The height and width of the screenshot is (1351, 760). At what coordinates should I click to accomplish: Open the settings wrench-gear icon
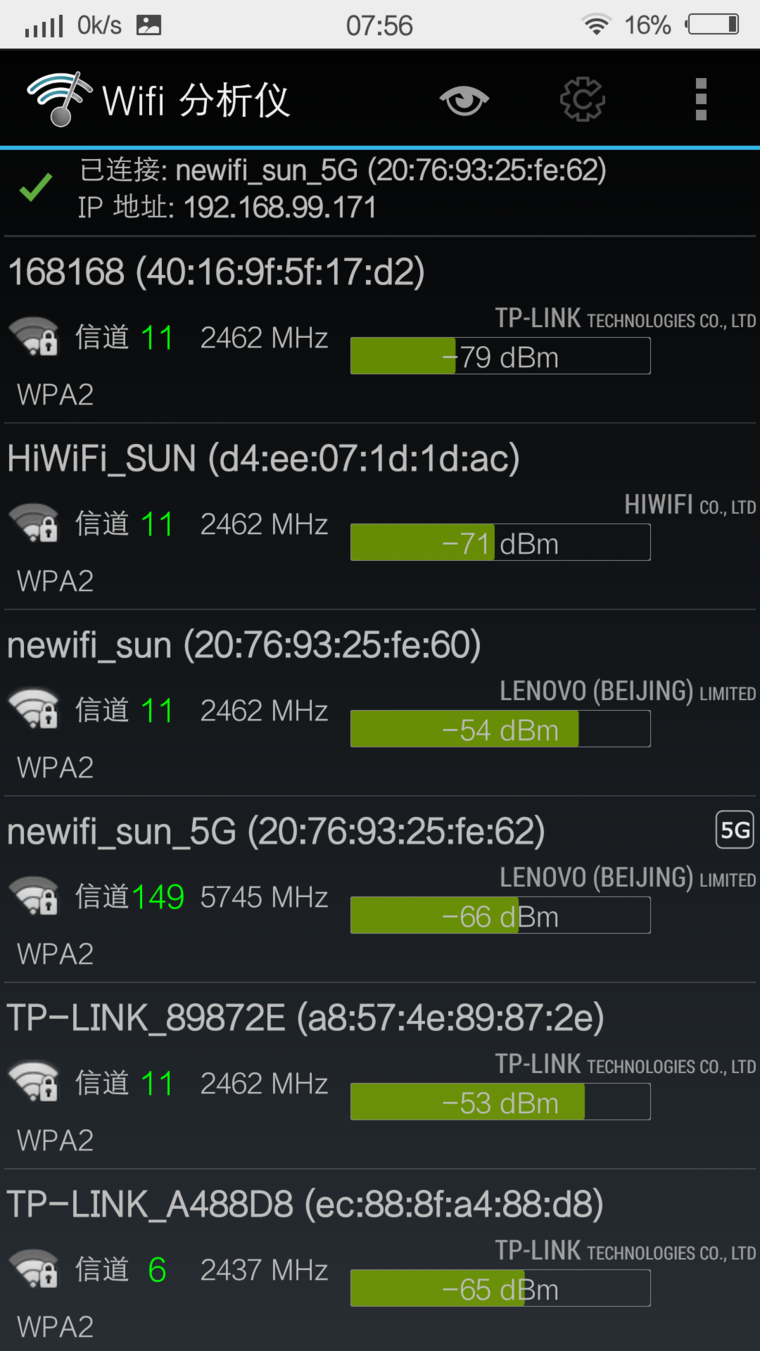pos(582,100)
